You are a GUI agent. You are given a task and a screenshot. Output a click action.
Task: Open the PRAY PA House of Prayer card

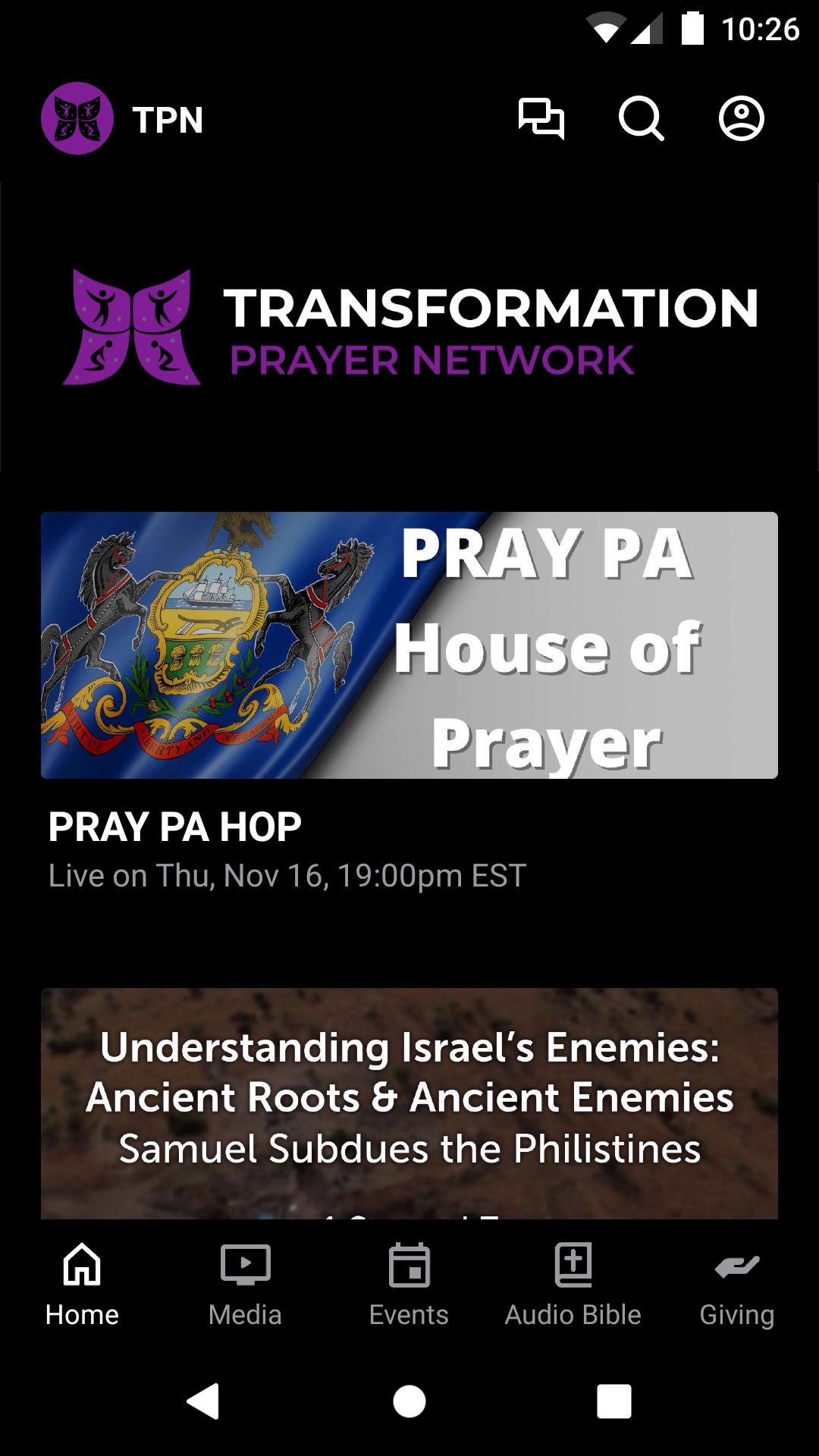coord(409,645)
